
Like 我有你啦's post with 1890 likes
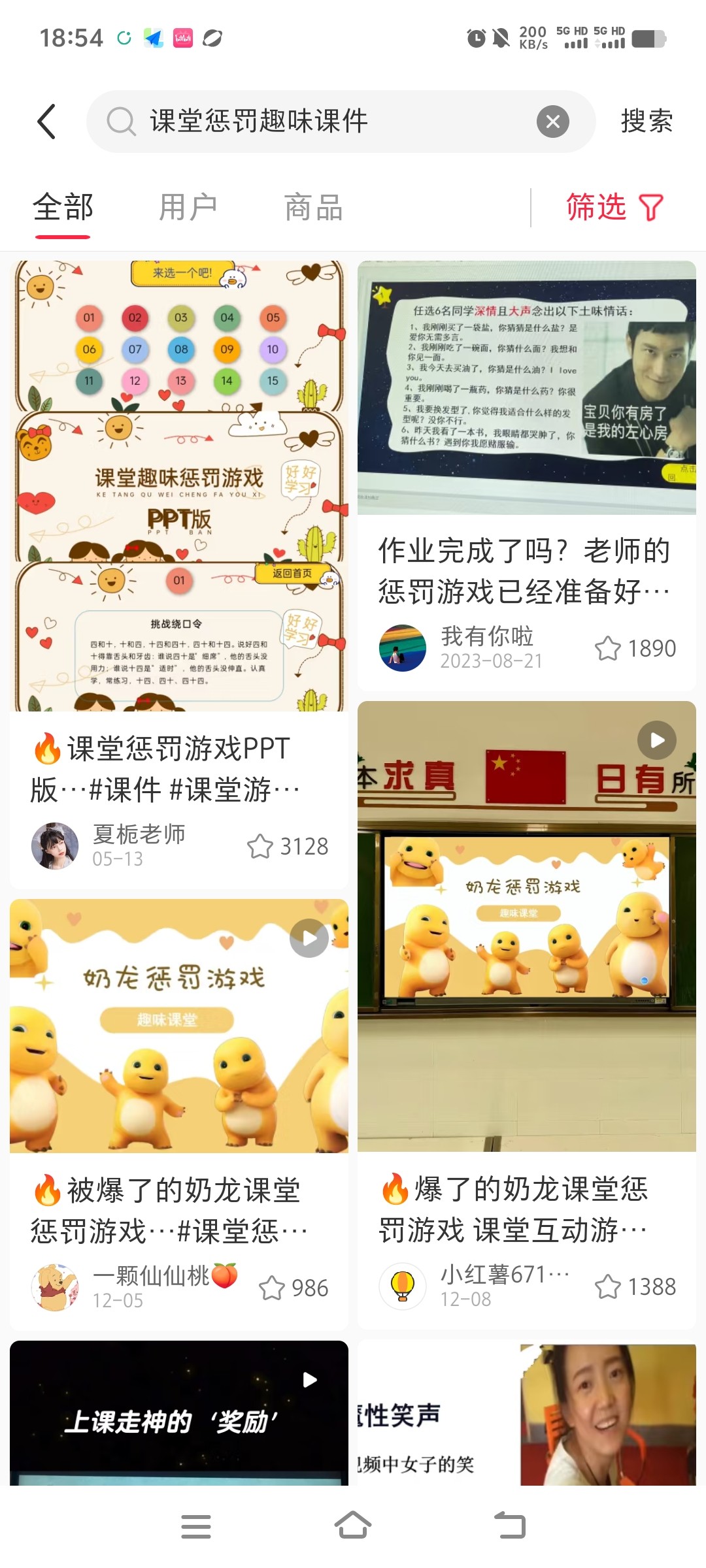point(607,649)
